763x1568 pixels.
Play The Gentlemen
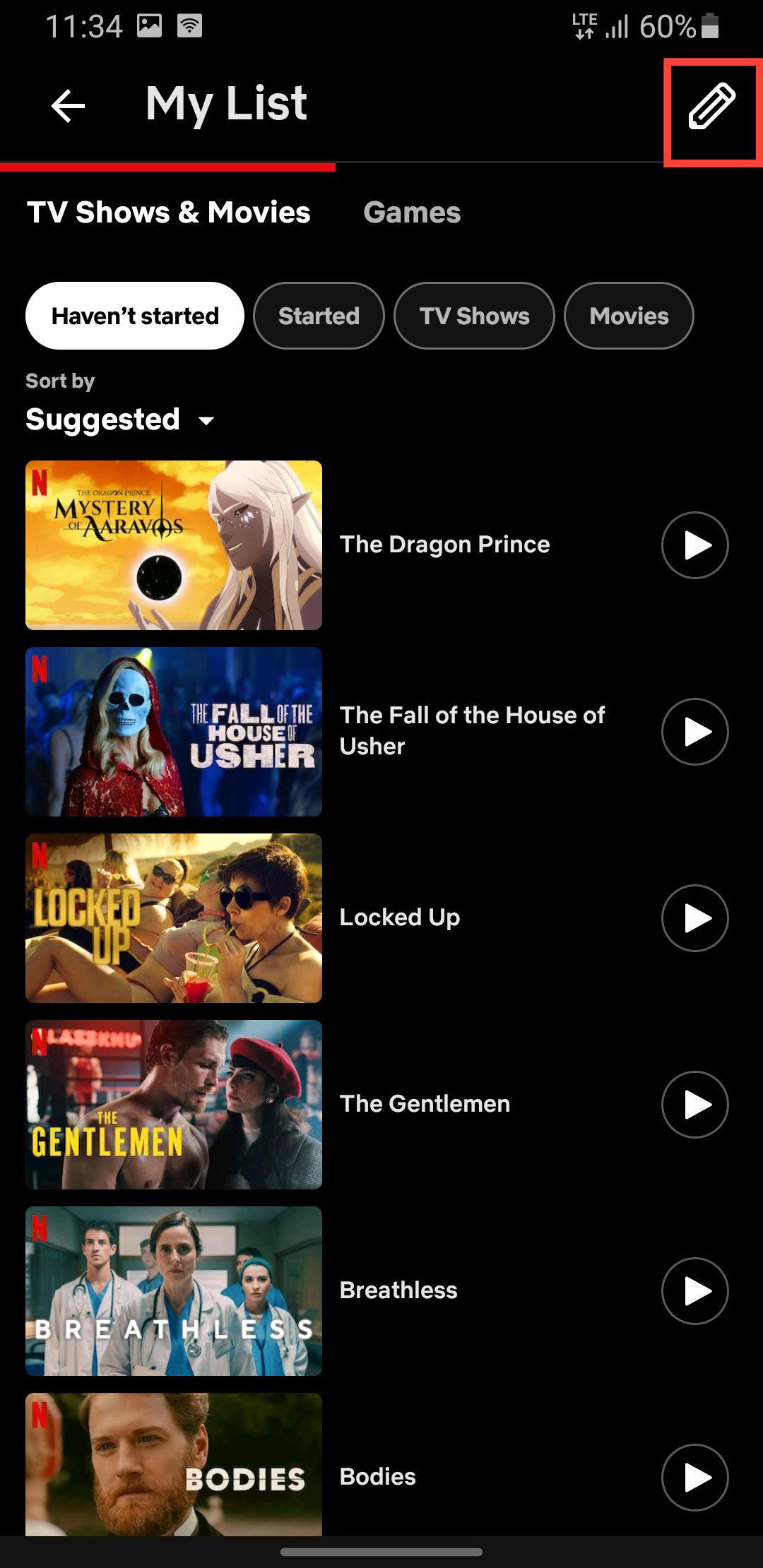tap(694, 1105)
